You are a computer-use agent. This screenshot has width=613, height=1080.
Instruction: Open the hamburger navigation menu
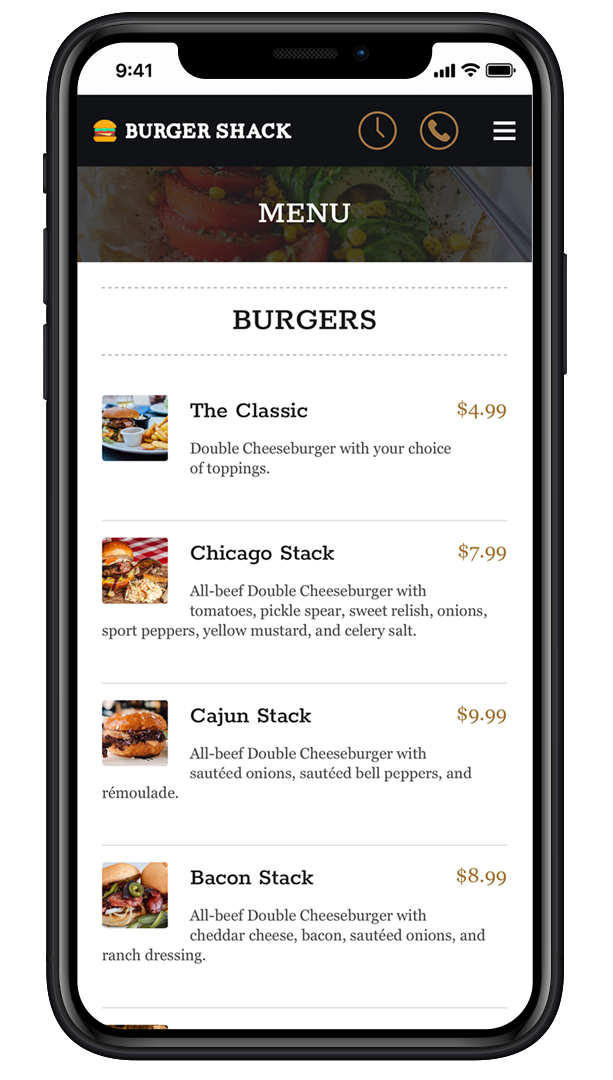click(504, 131)
